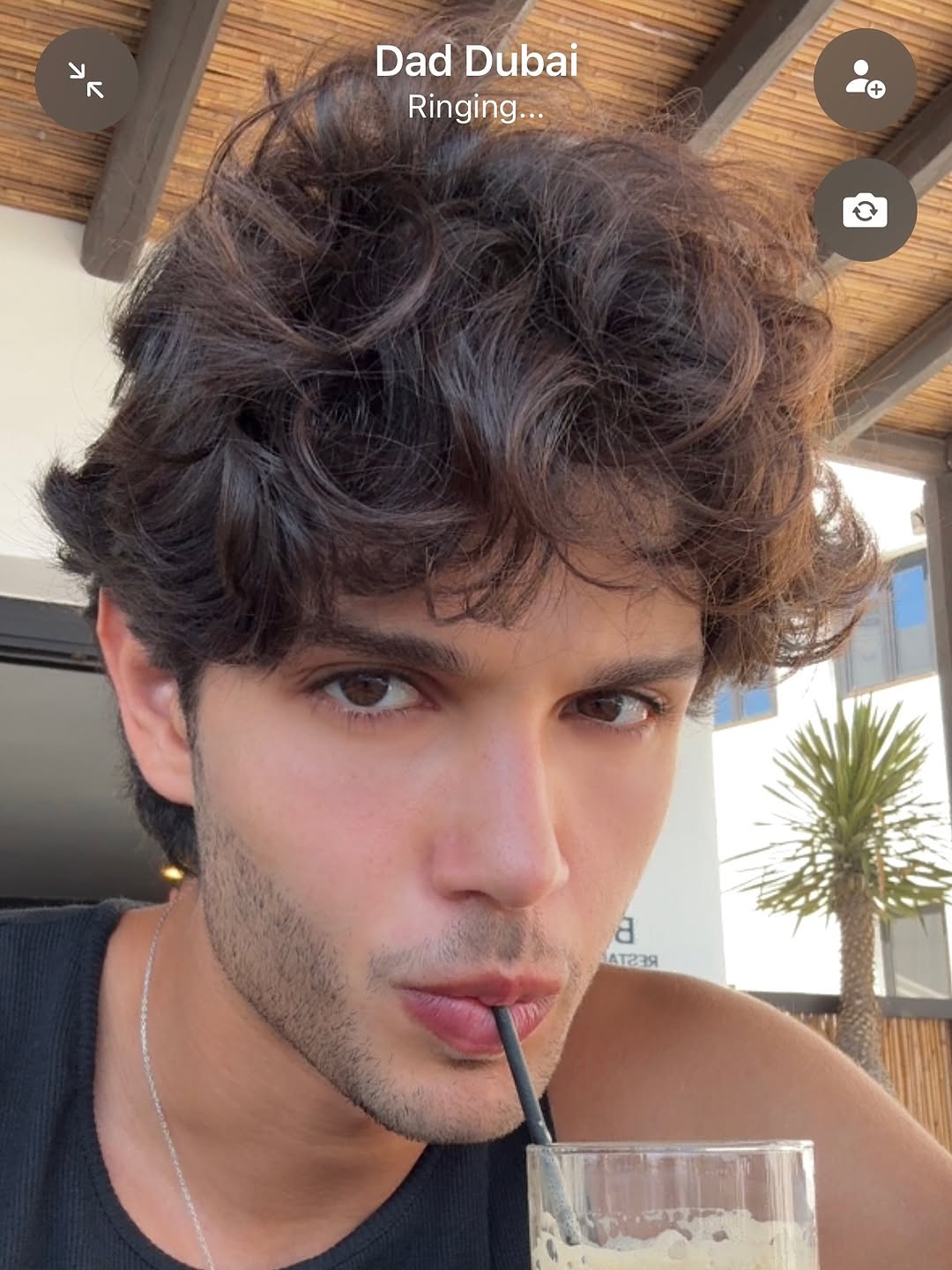Minimize the video call screen
This screenshot has height=1270, width=952.
(x=86, y=80)
